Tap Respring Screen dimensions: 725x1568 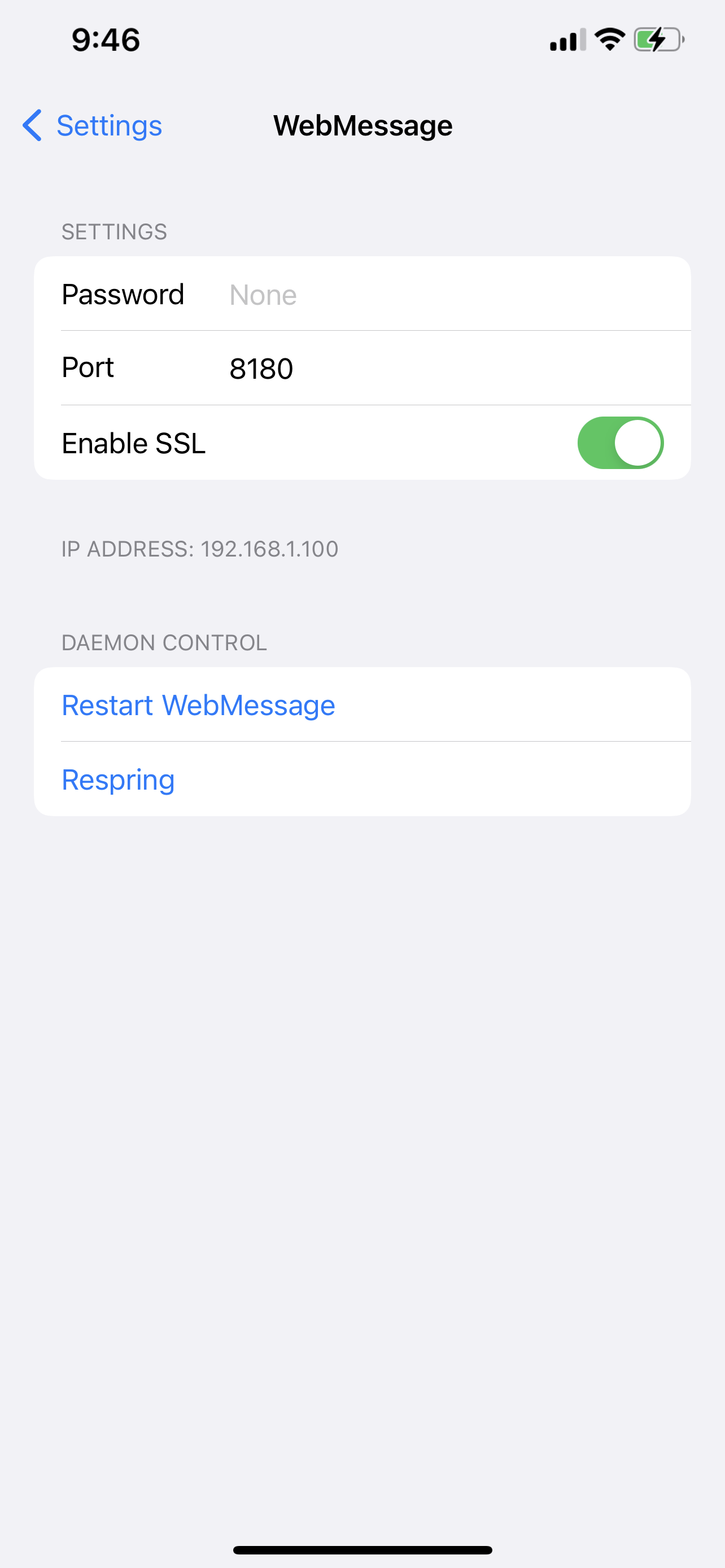[362, 779]
